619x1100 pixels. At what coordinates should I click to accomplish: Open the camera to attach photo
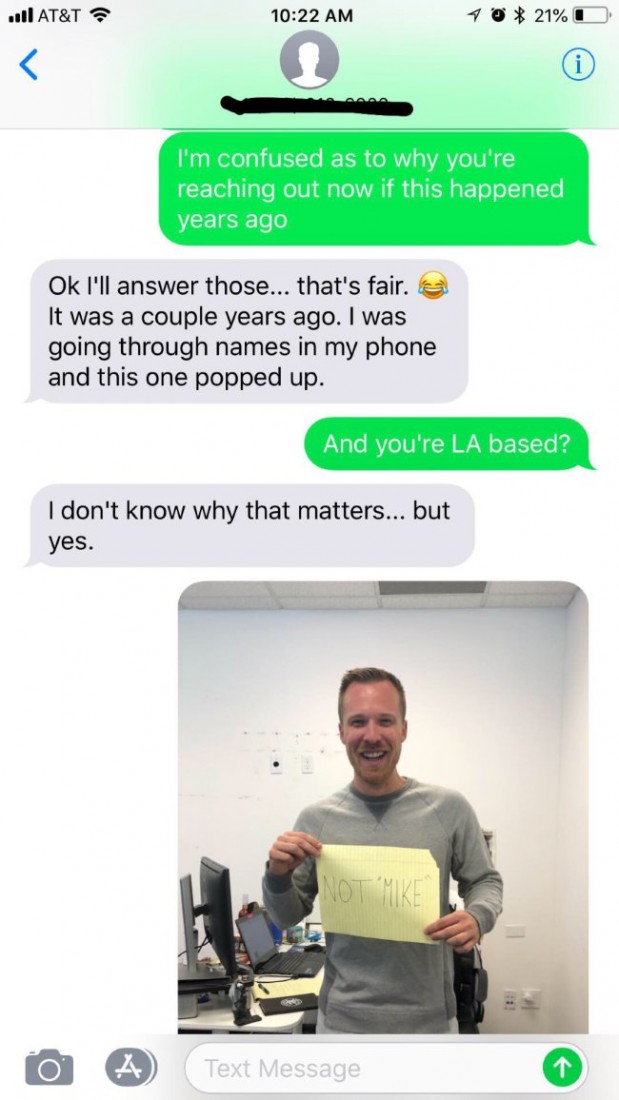47,1068
